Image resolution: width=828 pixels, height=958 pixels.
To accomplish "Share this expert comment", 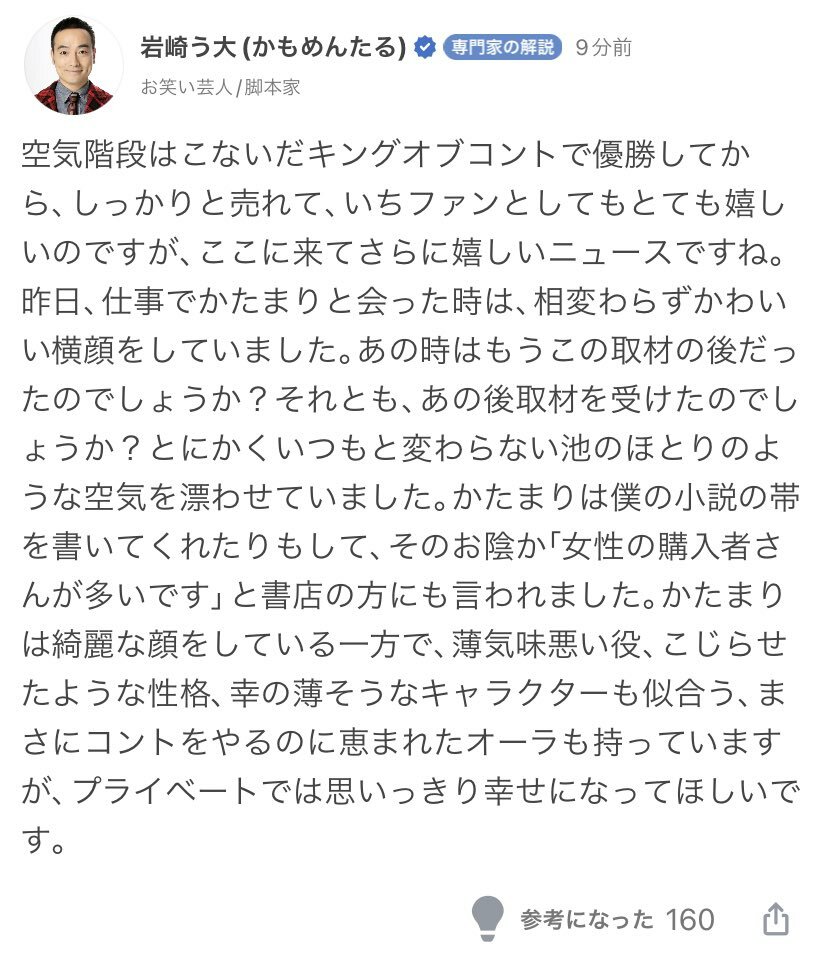I will point(776,918).
